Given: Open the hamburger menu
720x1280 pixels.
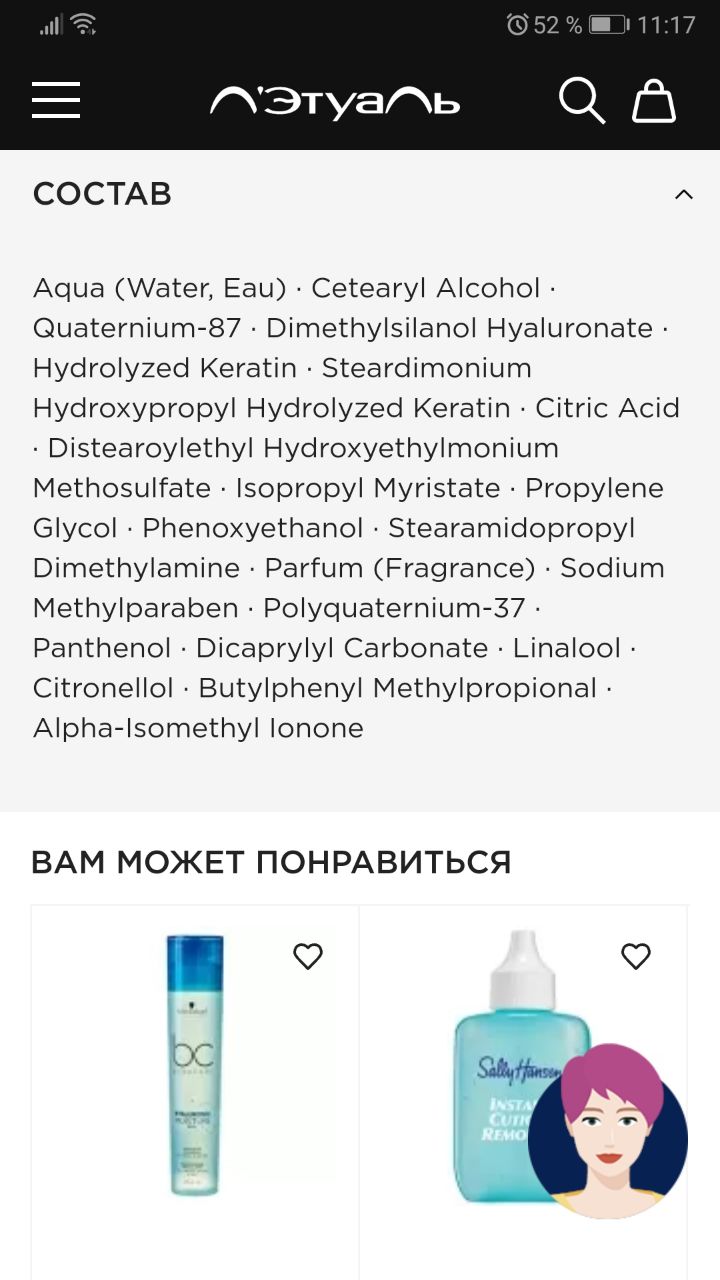Looking at the screenshot, I should click(x=56, y=101).
